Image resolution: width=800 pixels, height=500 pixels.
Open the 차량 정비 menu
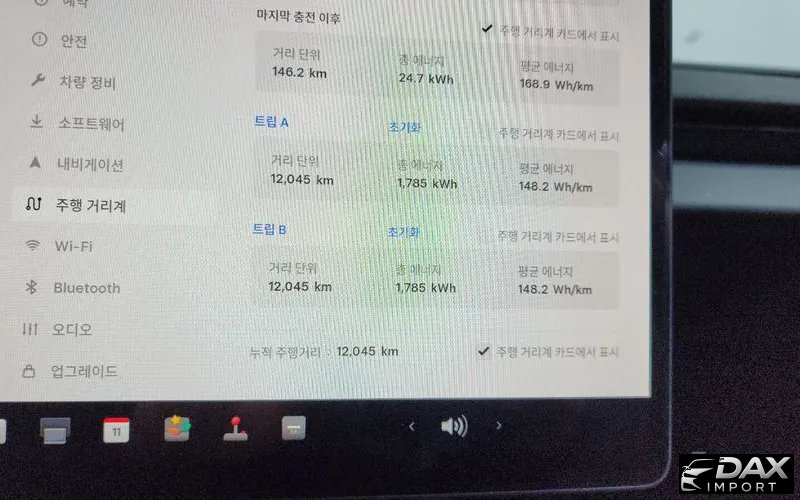click(87, 82)
